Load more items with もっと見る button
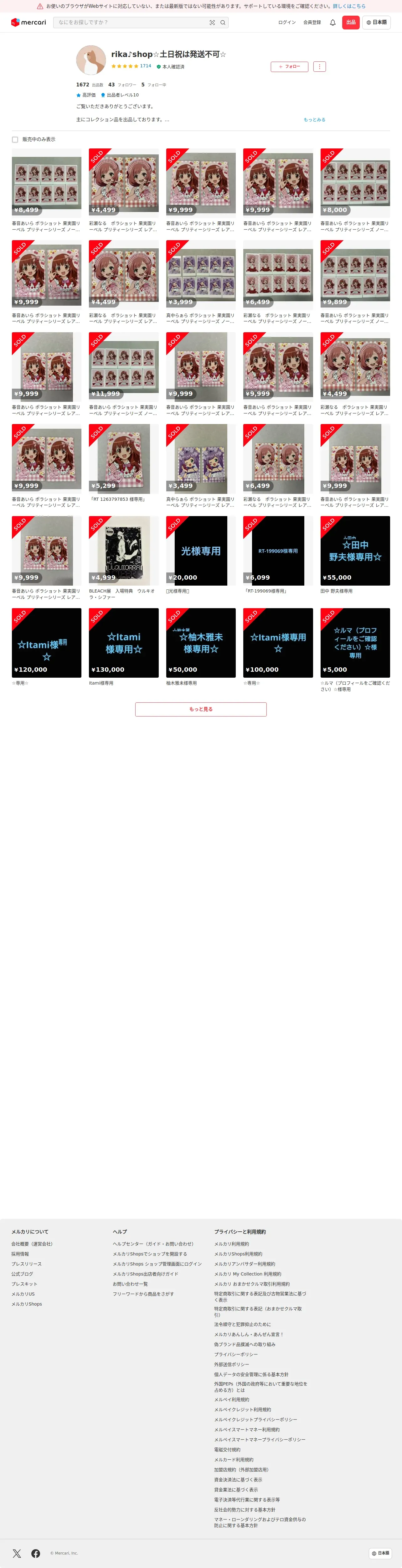This screenshot has height=1568, width=402. 201,709
